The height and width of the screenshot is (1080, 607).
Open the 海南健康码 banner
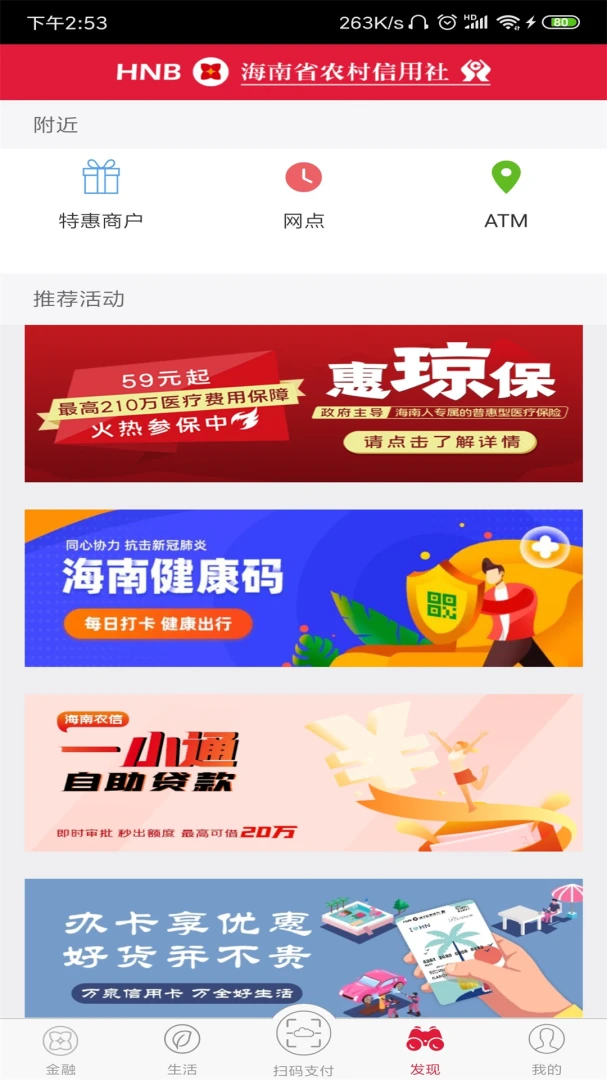(303, 588)
